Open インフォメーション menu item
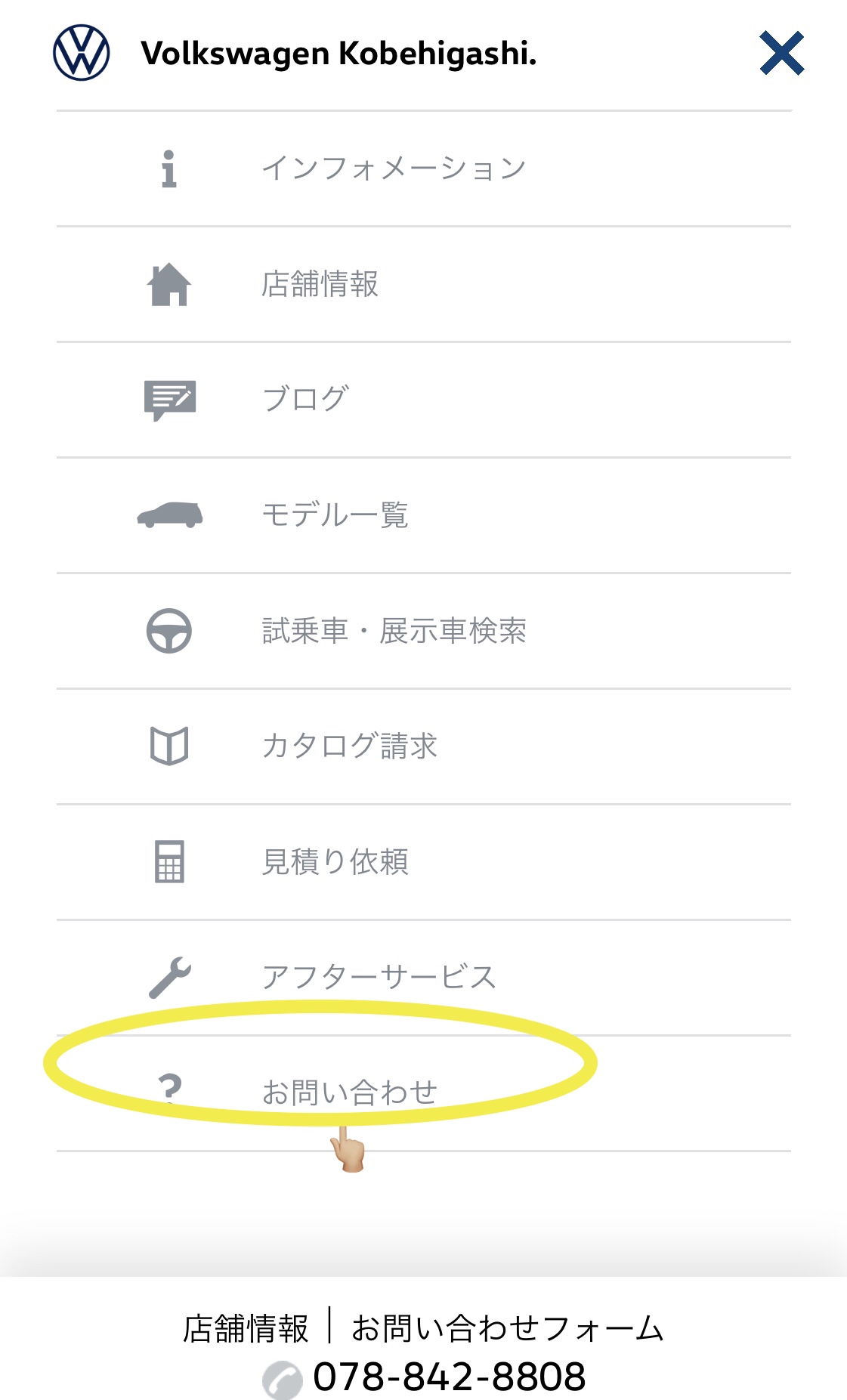 coord(424,168)
